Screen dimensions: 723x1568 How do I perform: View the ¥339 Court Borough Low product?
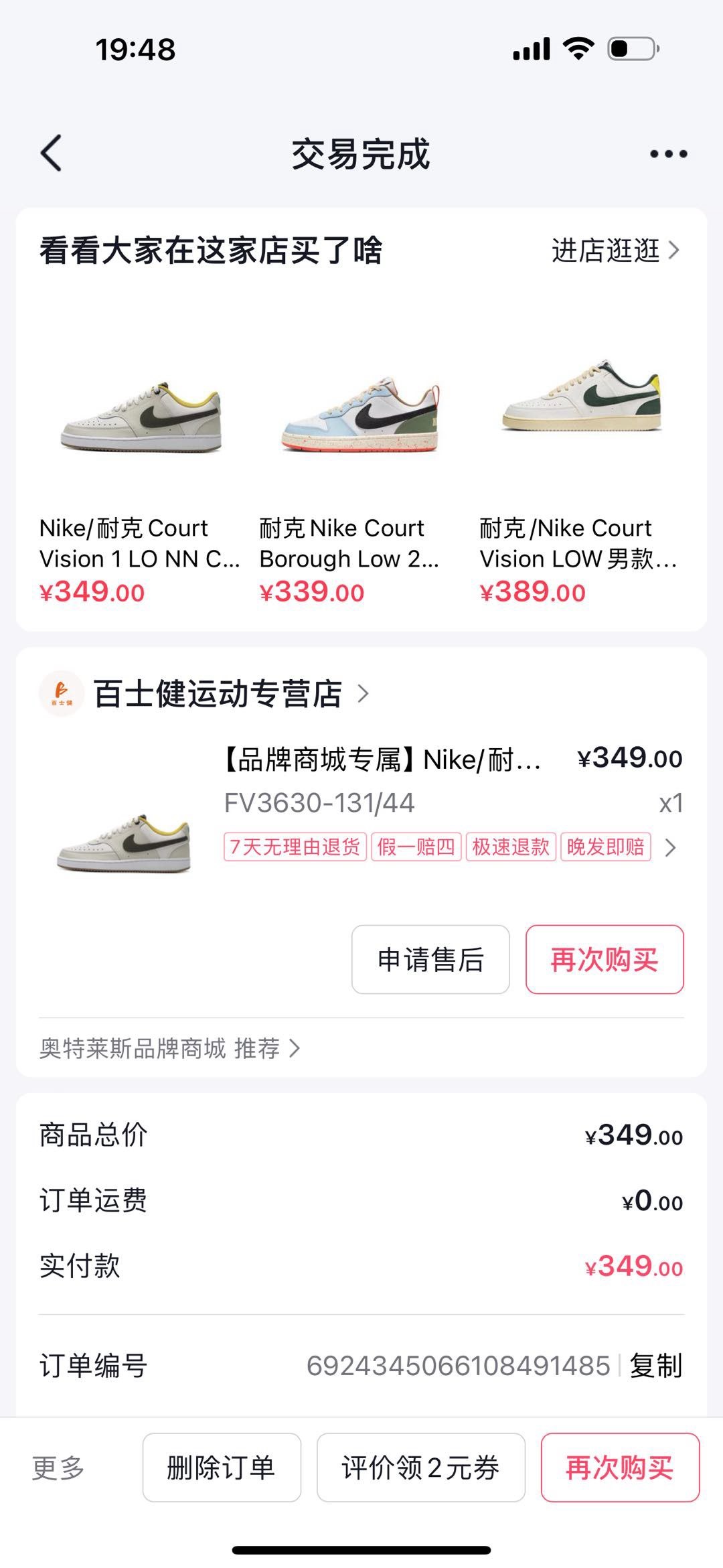click(x=360, y=455)
